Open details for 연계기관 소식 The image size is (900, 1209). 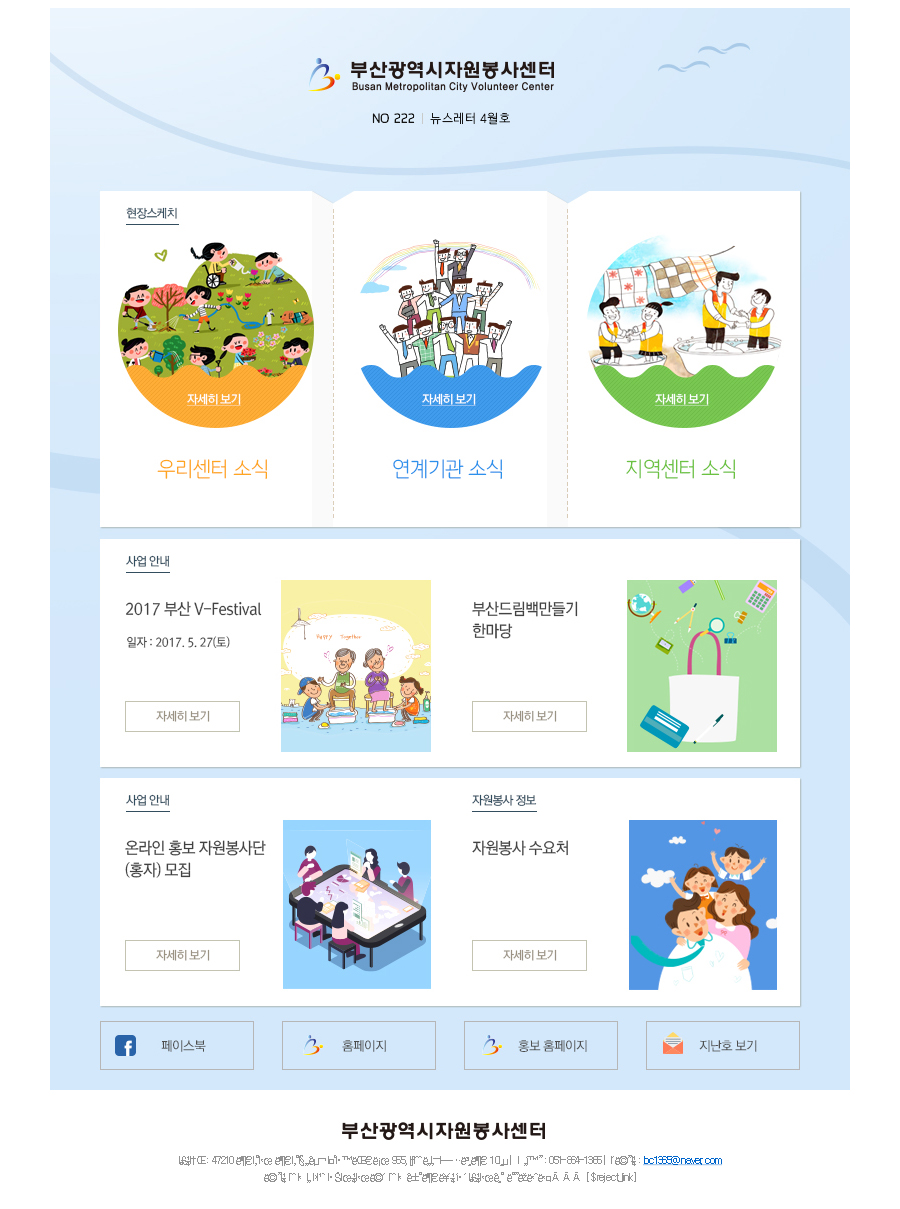coord(449,399)
